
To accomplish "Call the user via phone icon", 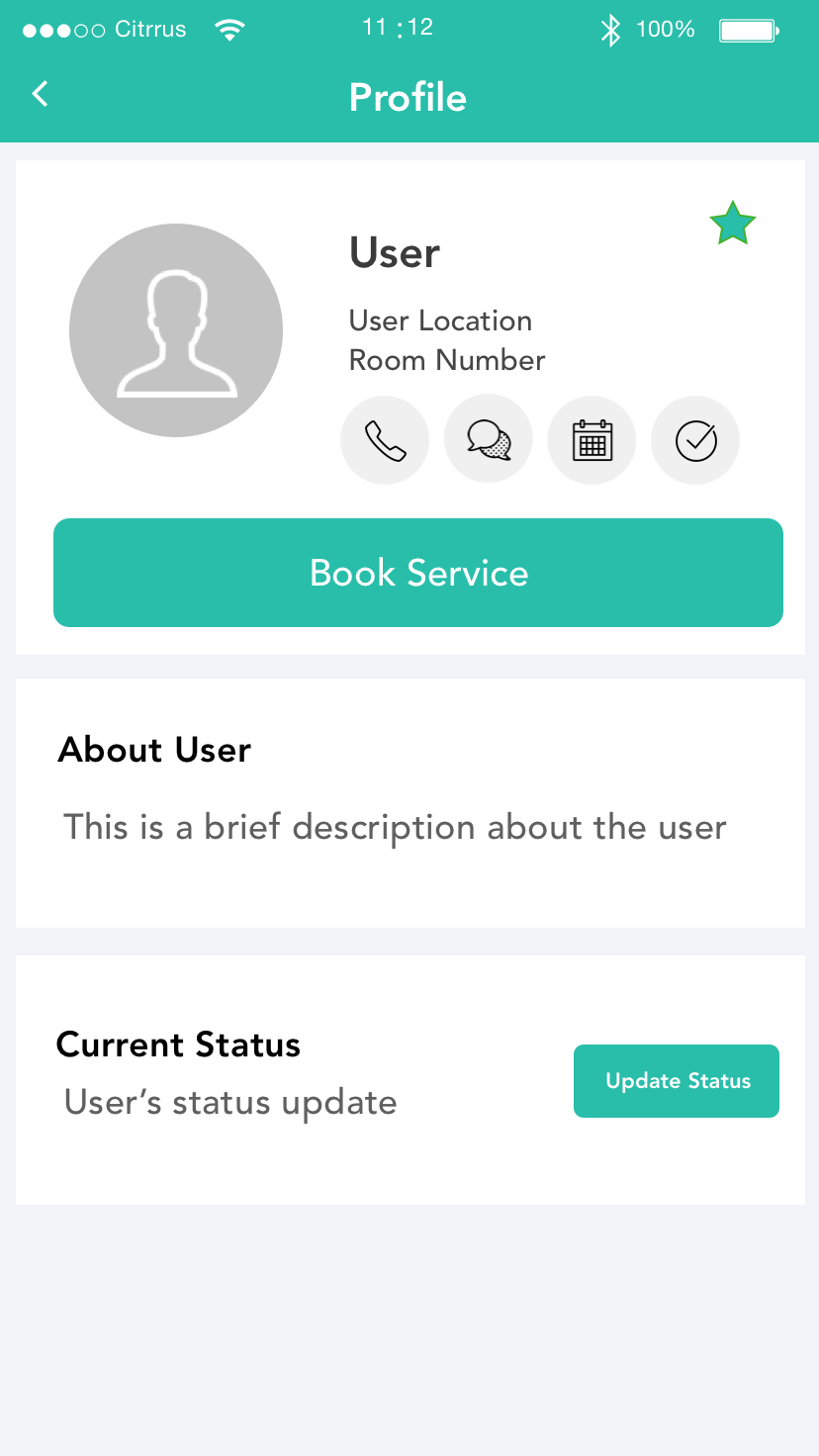I will (385, 440).
